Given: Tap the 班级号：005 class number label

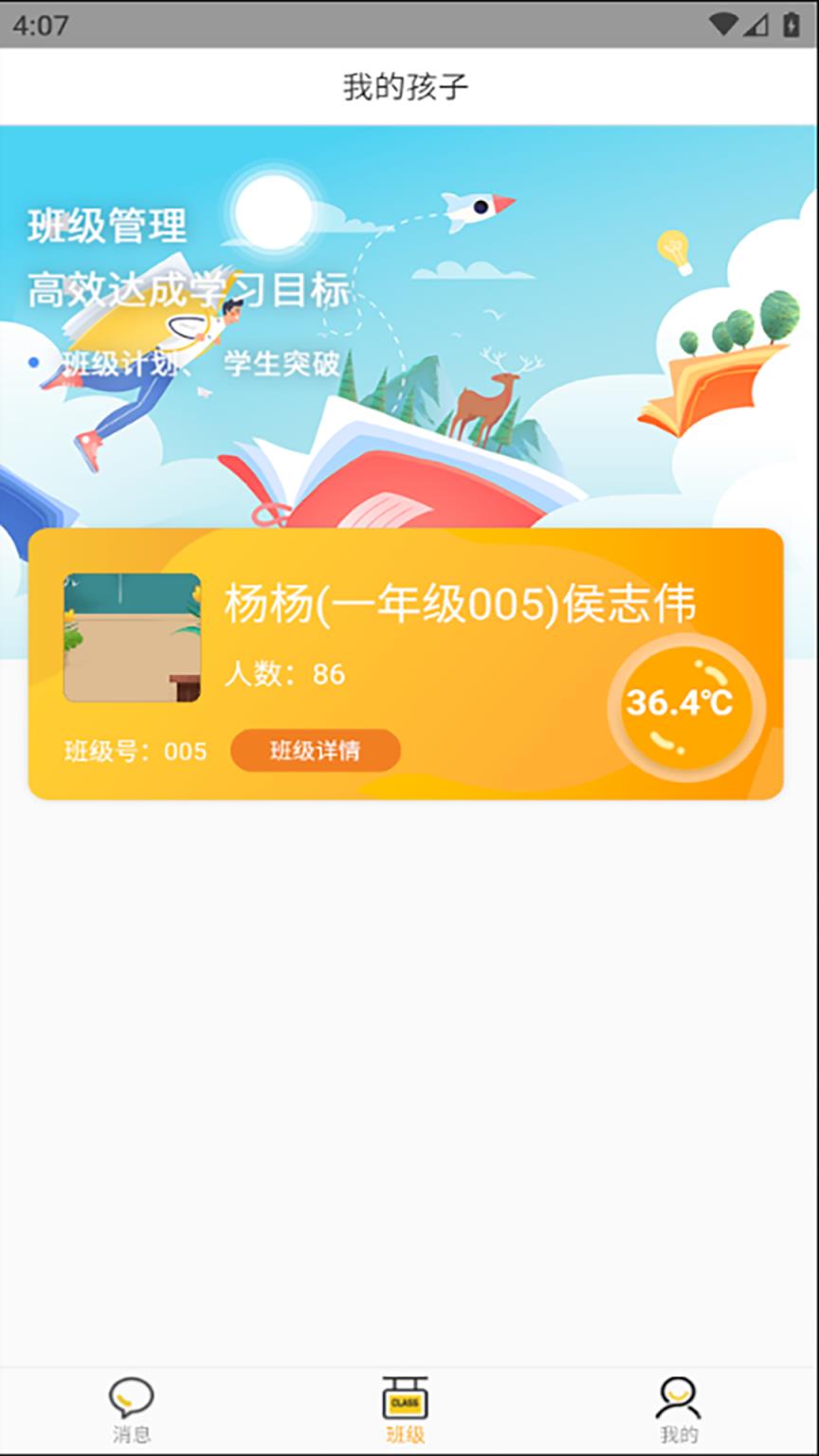Looking at the screenshot, I should [x=135, y=751].
